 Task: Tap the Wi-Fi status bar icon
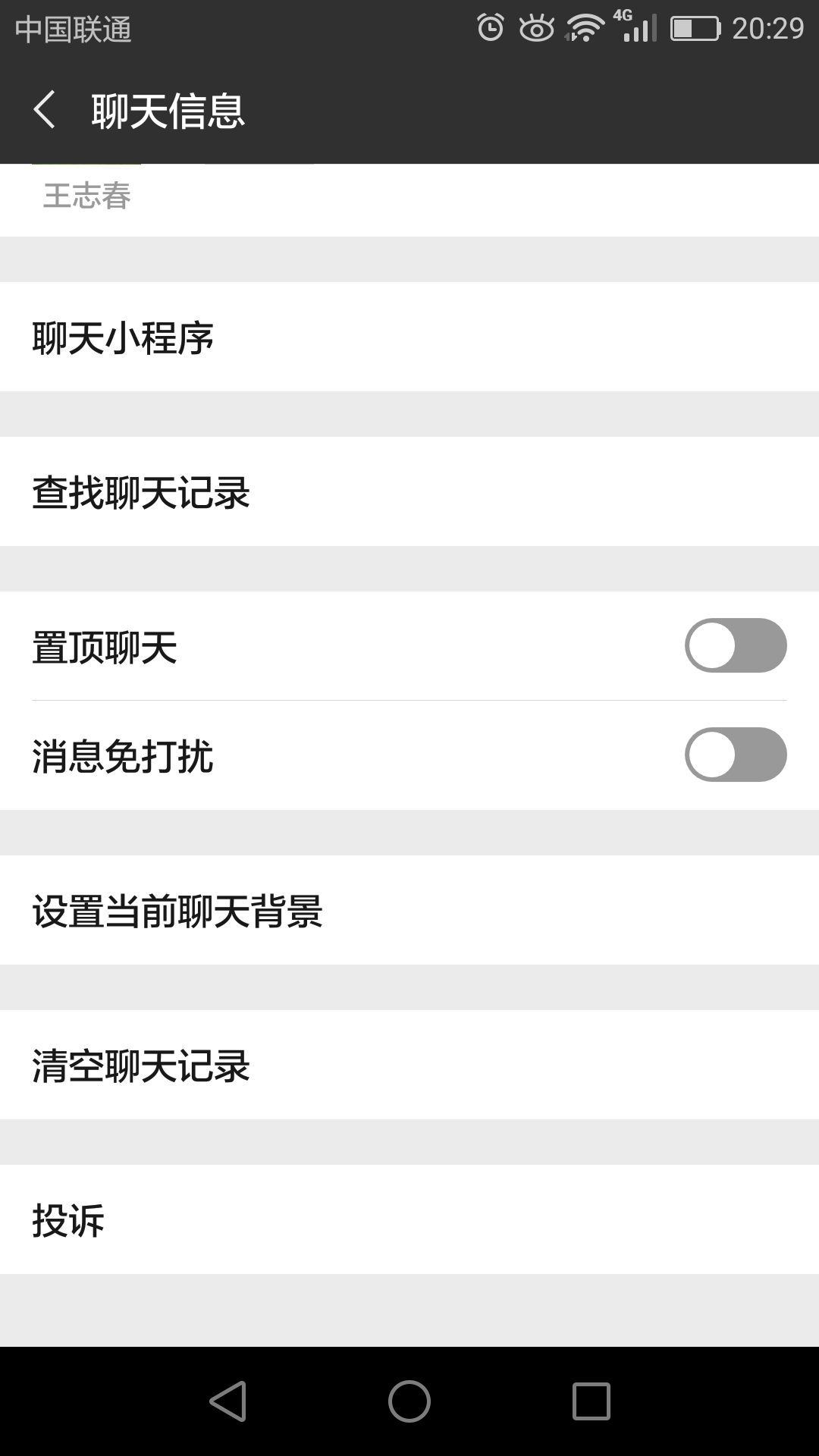tap(585, 25)
